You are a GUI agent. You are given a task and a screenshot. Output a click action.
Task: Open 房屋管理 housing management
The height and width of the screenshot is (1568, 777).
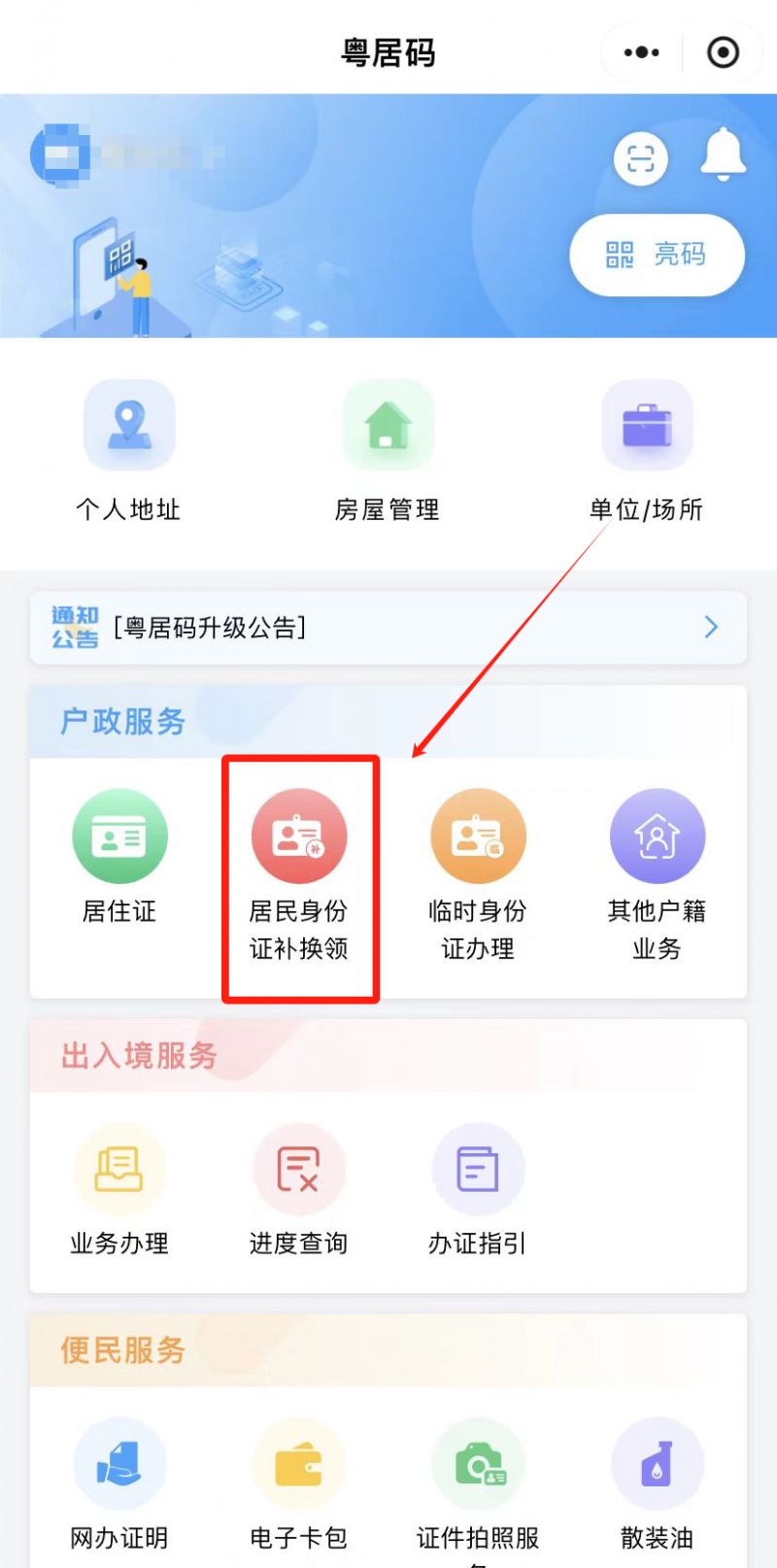pyautogui.click(x=388, y=447)
